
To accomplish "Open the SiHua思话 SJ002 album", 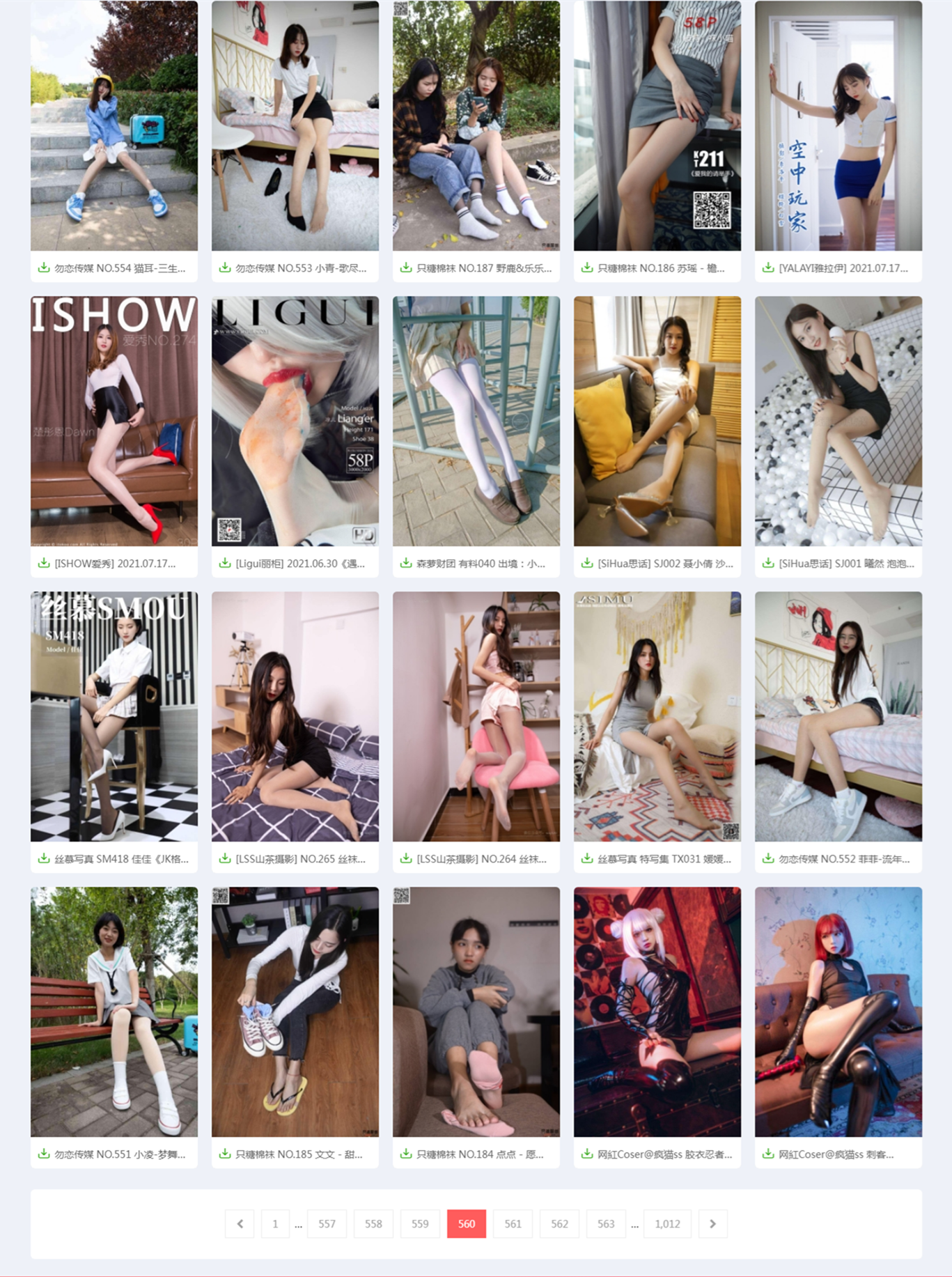I will [x=665, y=563].
